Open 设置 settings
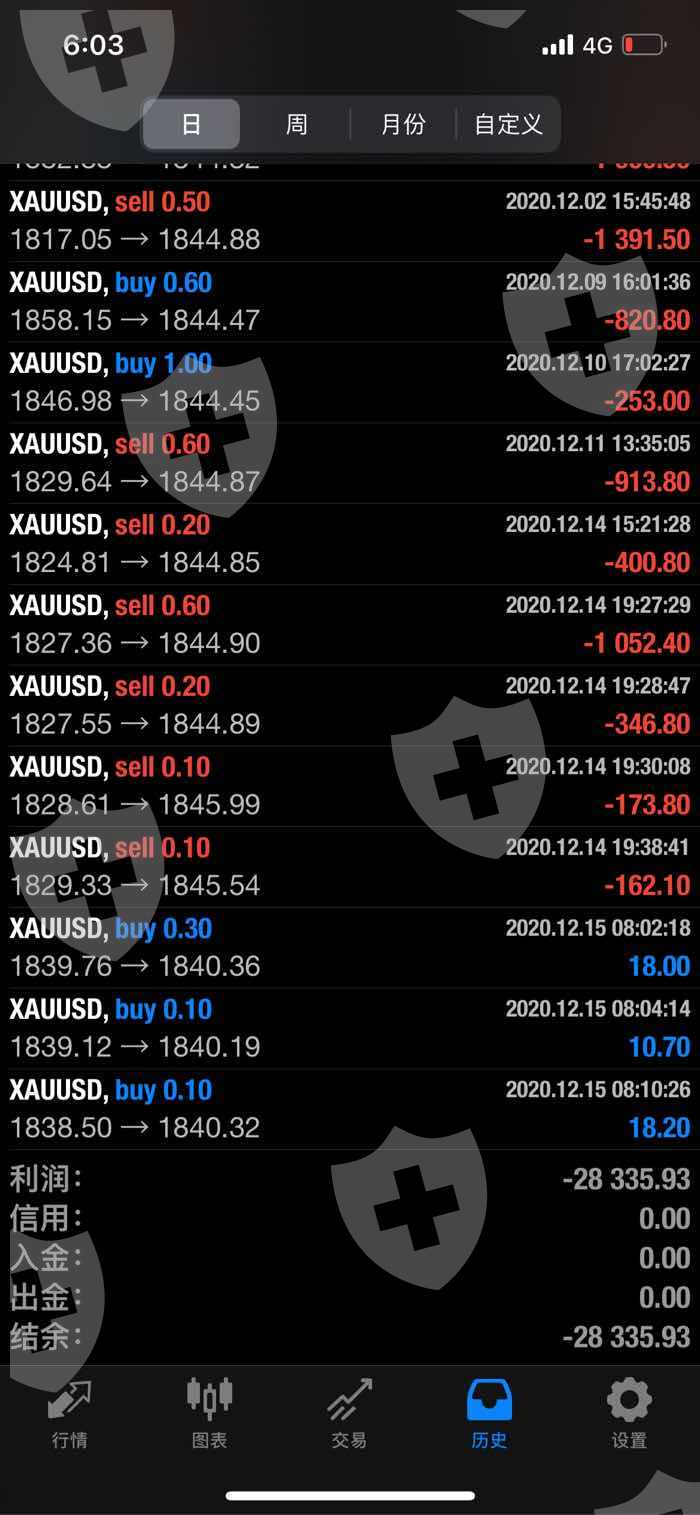The height and width of the screenshot is (1515, 700). point(629,1412)
